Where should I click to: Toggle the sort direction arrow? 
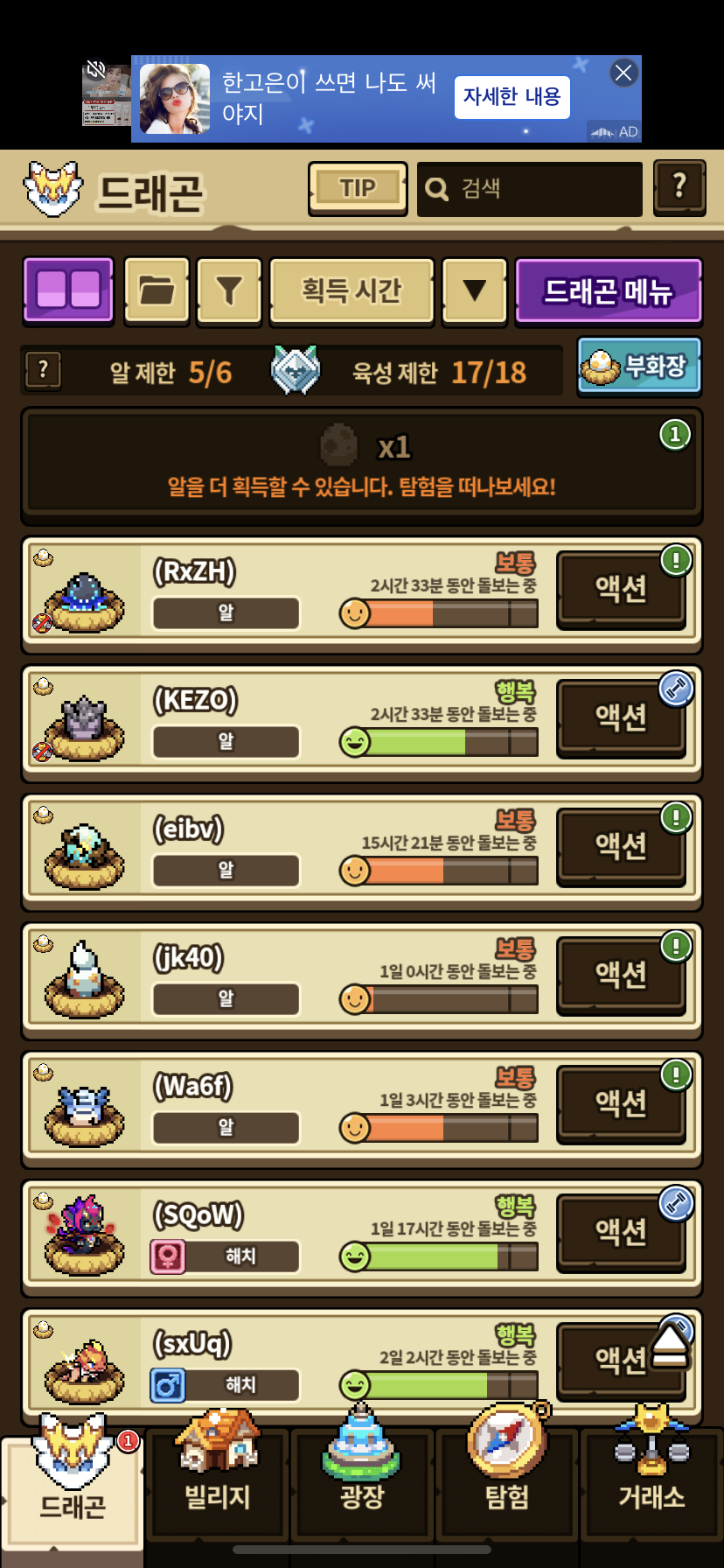[475, 290]
